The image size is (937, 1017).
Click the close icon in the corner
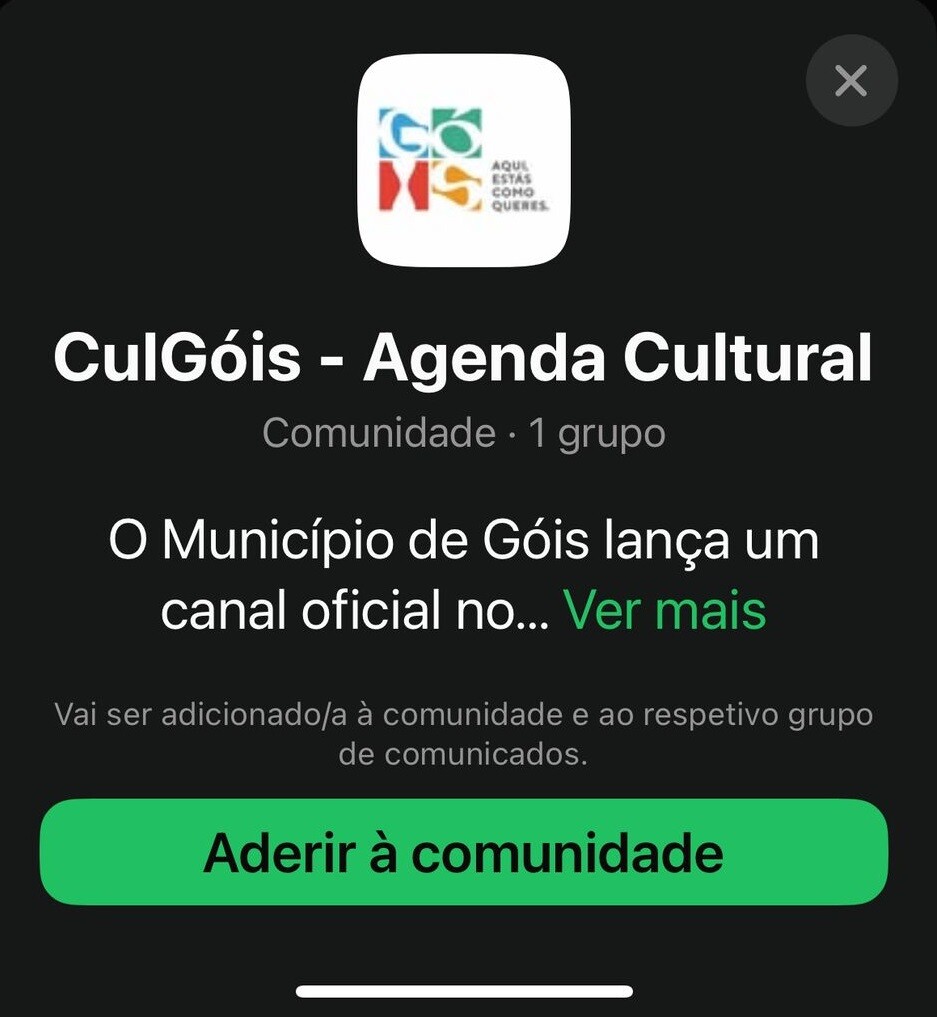(850, 80)
